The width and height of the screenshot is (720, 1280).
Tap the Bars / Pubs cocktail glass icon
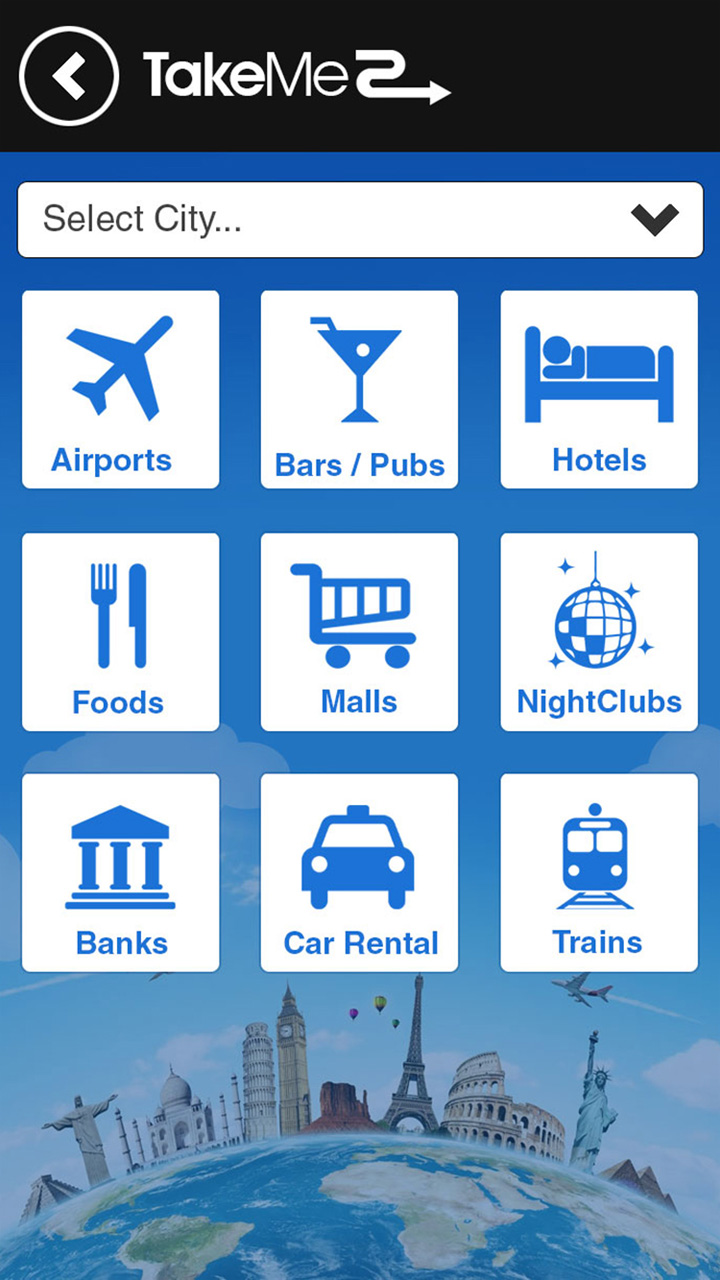[359, 365]
